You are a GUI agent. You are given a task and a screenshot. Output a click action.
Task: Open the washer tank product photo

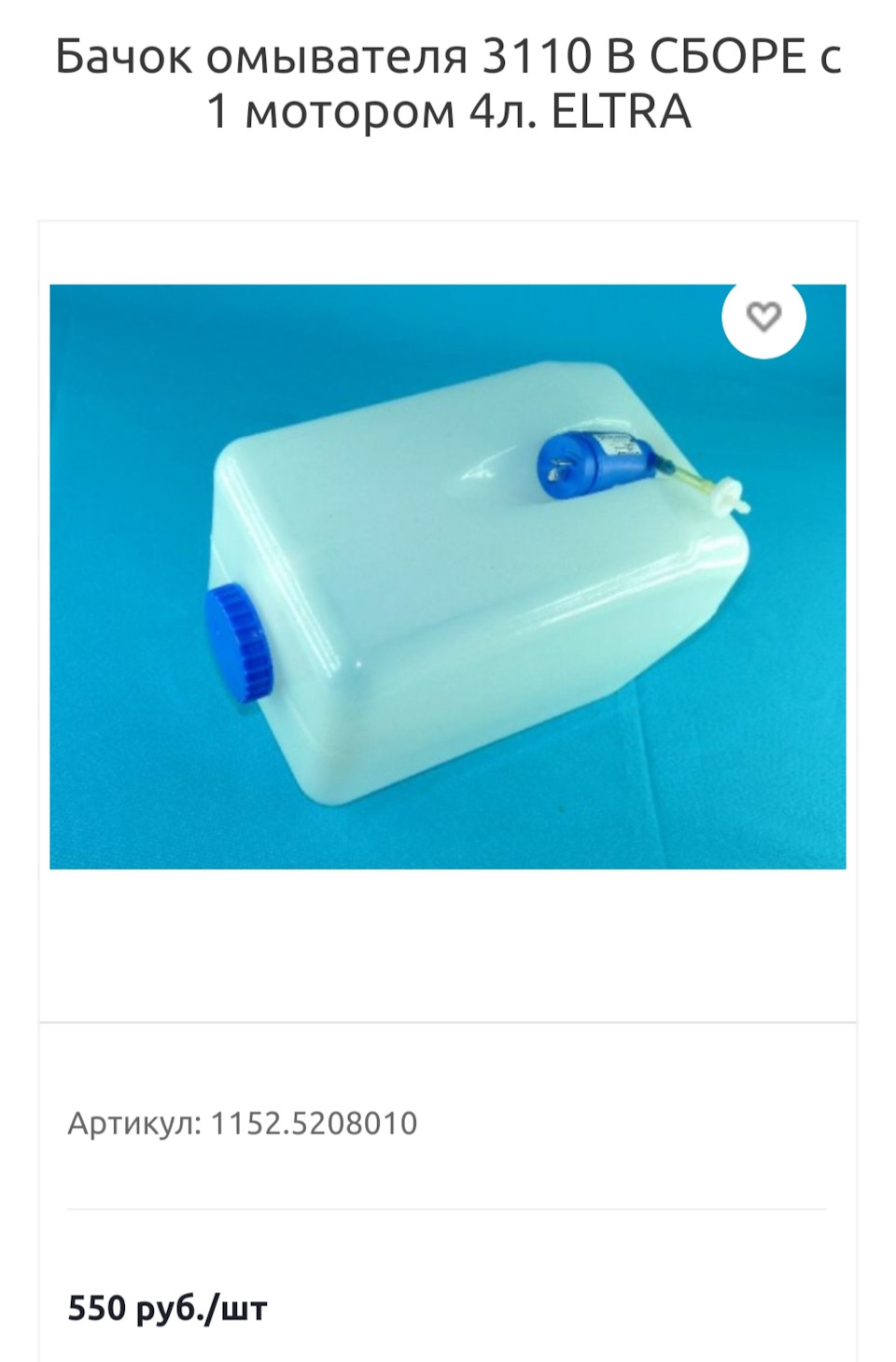(447, 597)
